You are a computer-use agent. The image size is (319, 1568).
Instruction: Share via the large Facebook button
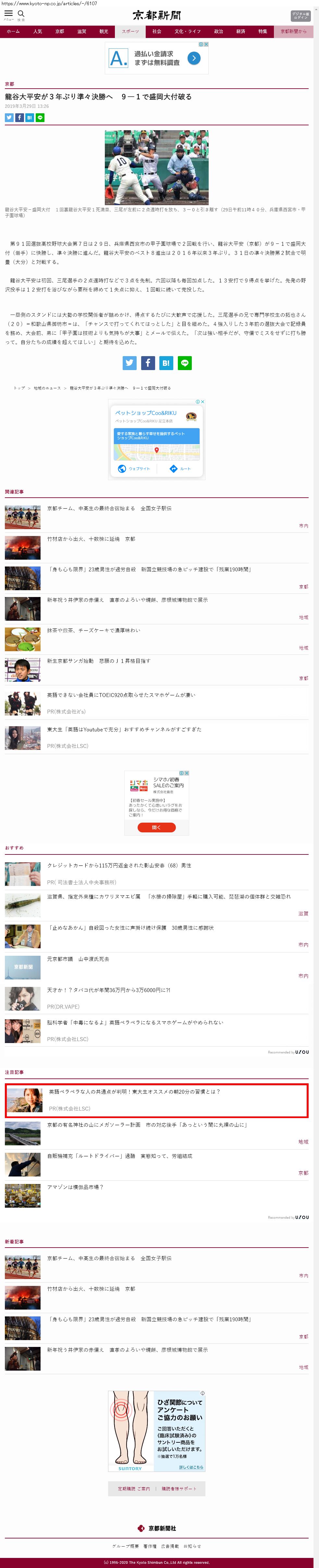click(148, 363)
